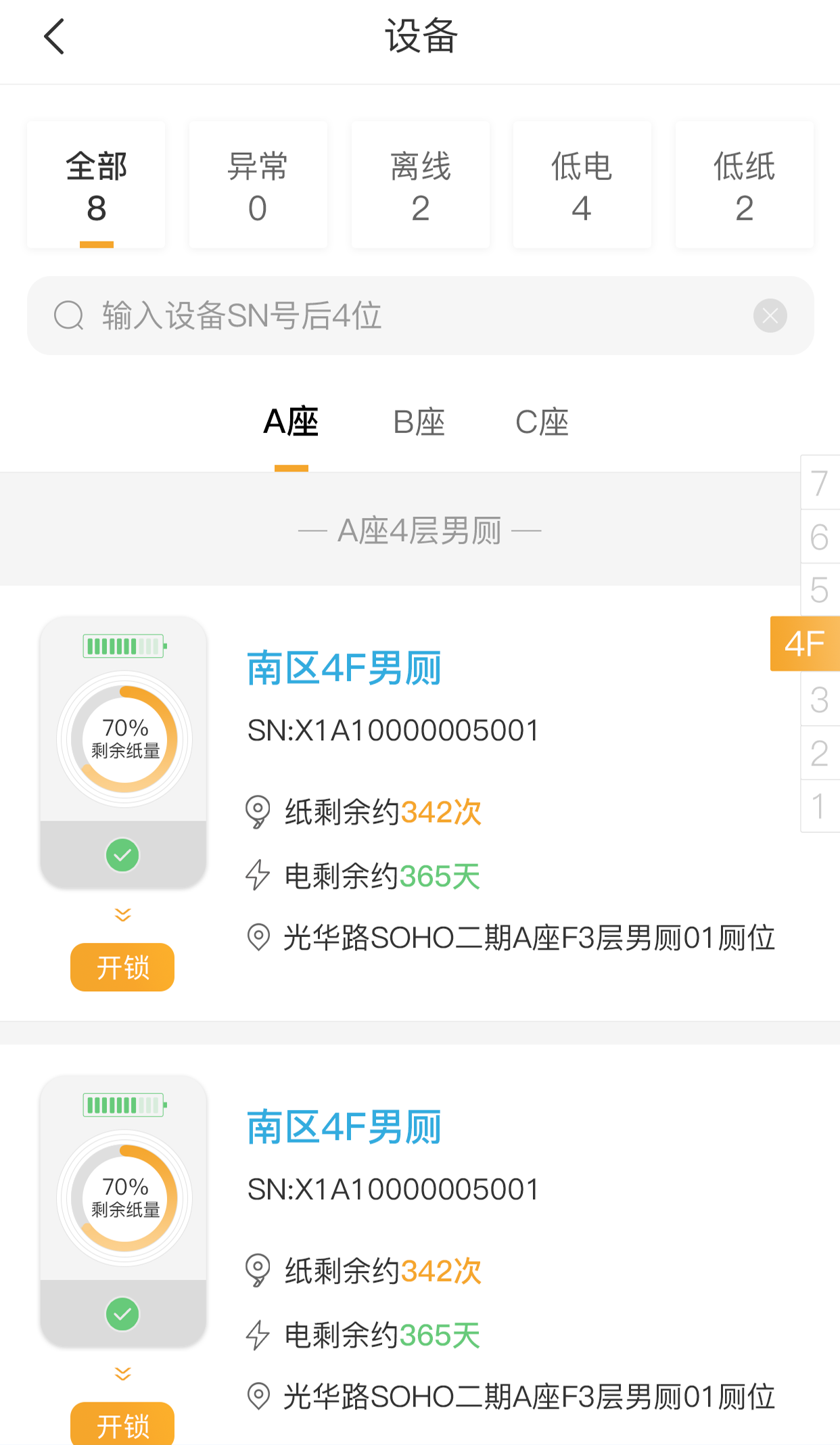840x1445 pixels.
Task: Jump to floor 6 in the floor index
Action: coord(820,537)
